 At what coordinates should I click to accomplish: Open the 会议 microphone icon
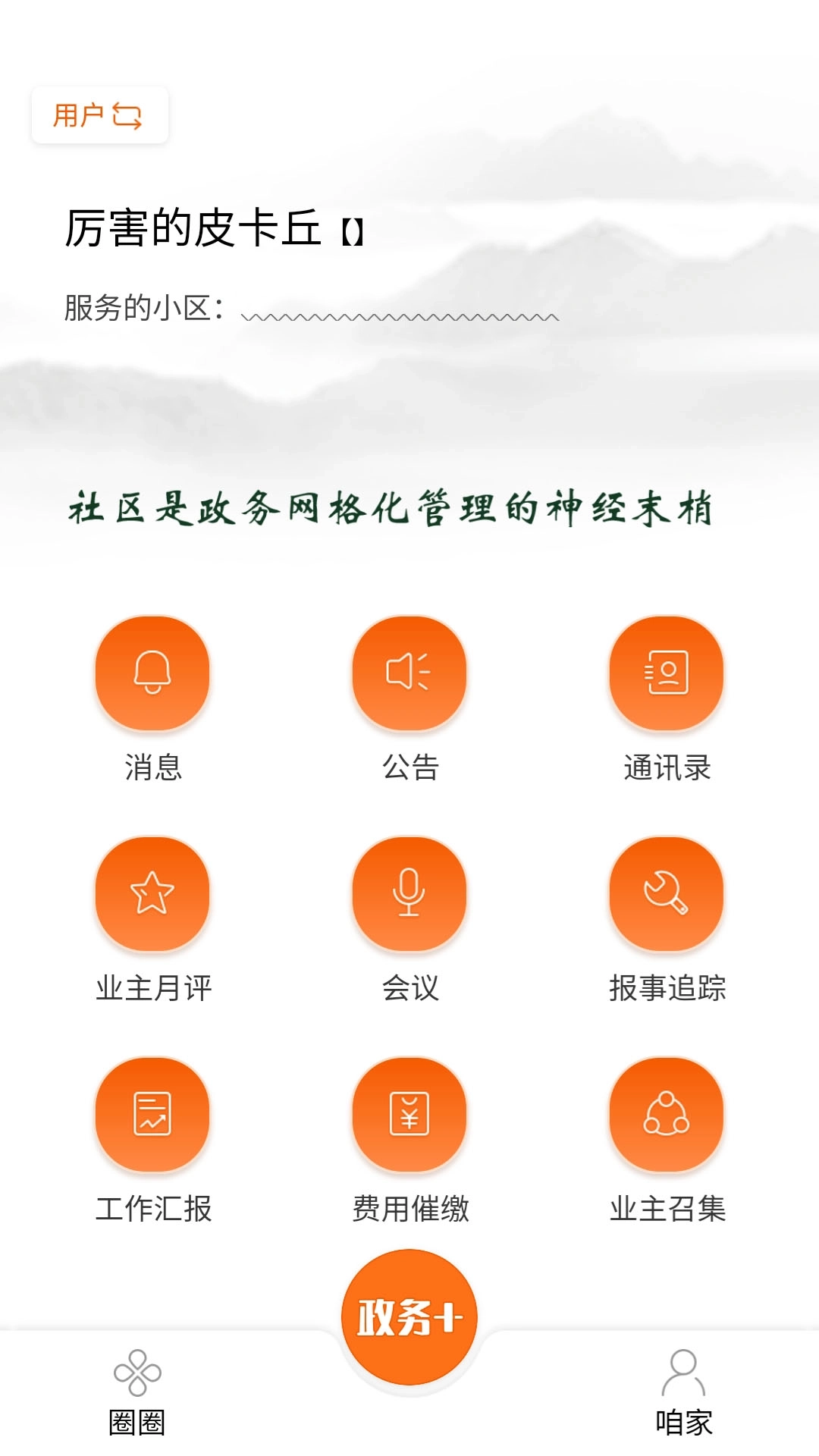click(x=409, y=895)
